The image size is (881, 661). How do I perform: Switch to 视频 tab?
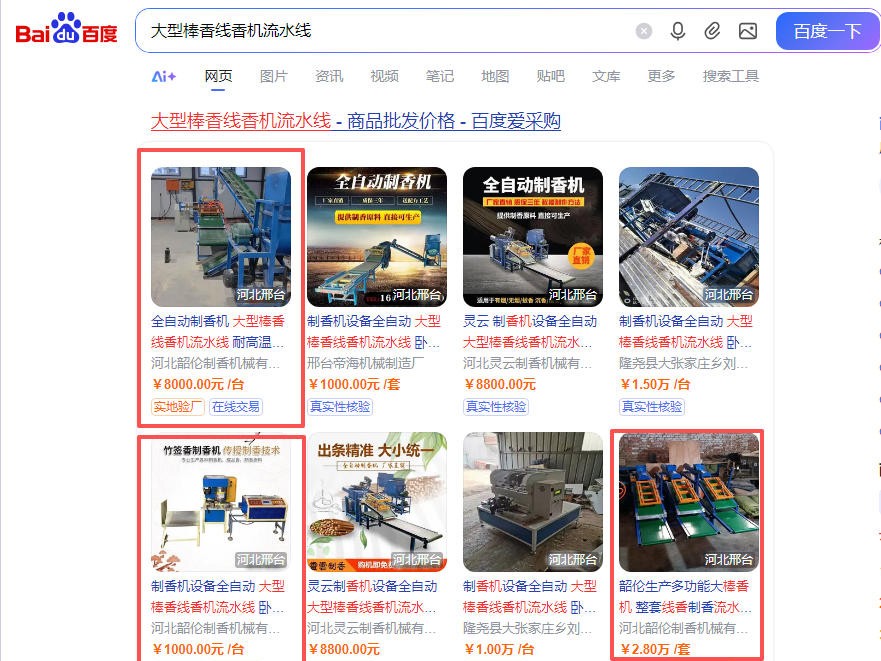point(384,76)
